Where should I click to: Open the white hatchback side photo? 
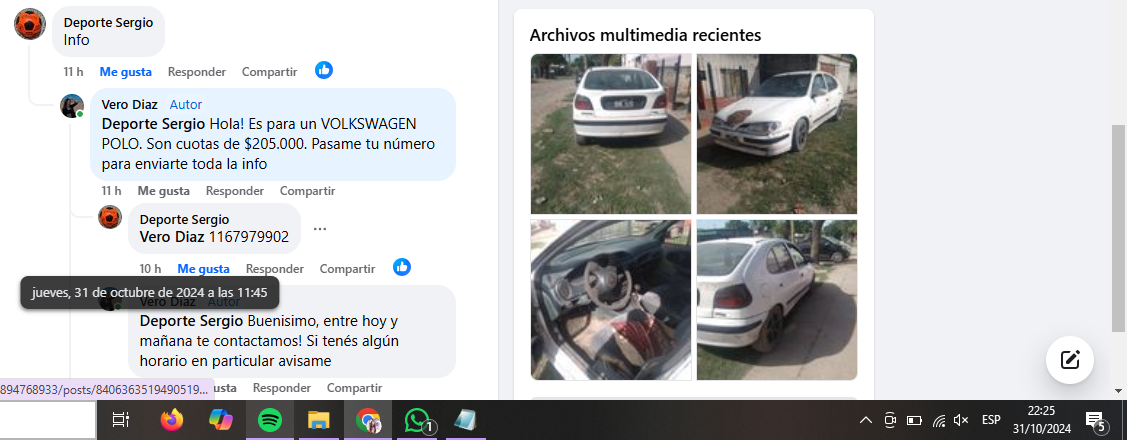[x=777, y=299]
